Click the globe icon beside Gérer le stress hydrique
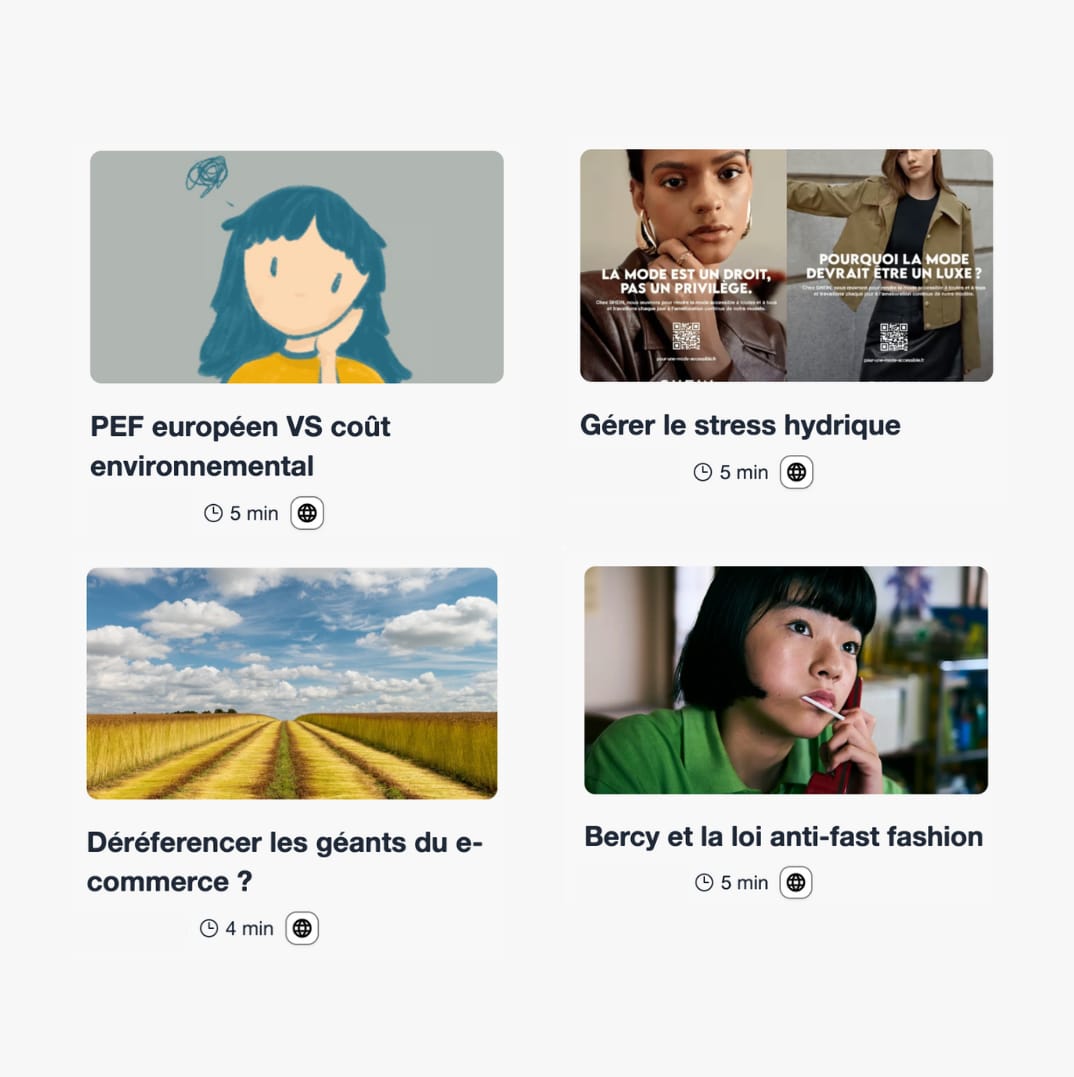Viewport: 1074px width, 1077px height. [x=796, y=471]
